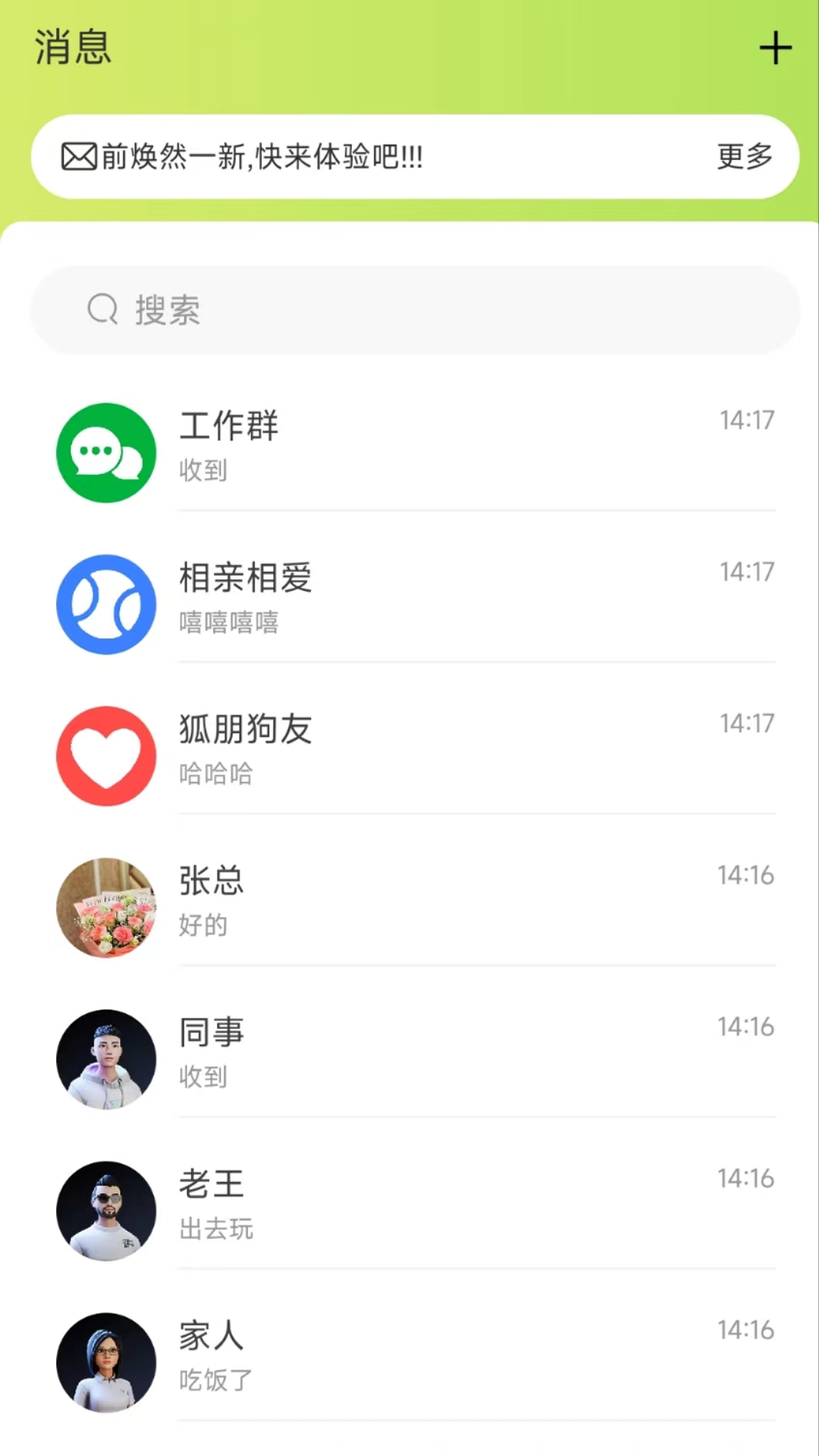This screenshot has width=819, height=1456.
Task: Open the chat with 老王
Action: pos(414,1210)
